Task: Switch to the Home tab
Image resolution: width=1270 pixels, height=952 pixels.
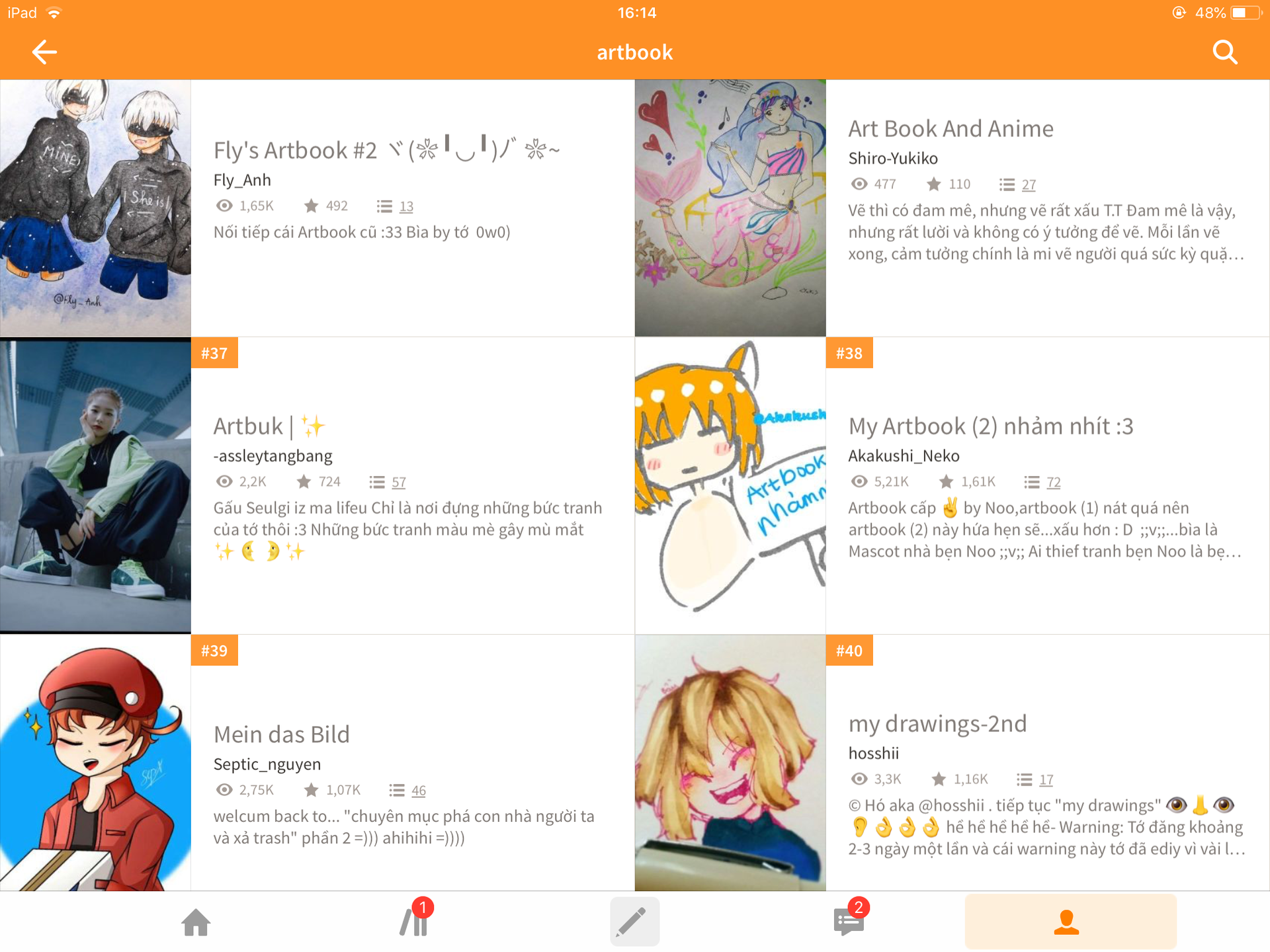Action: [x=196, y=922]
